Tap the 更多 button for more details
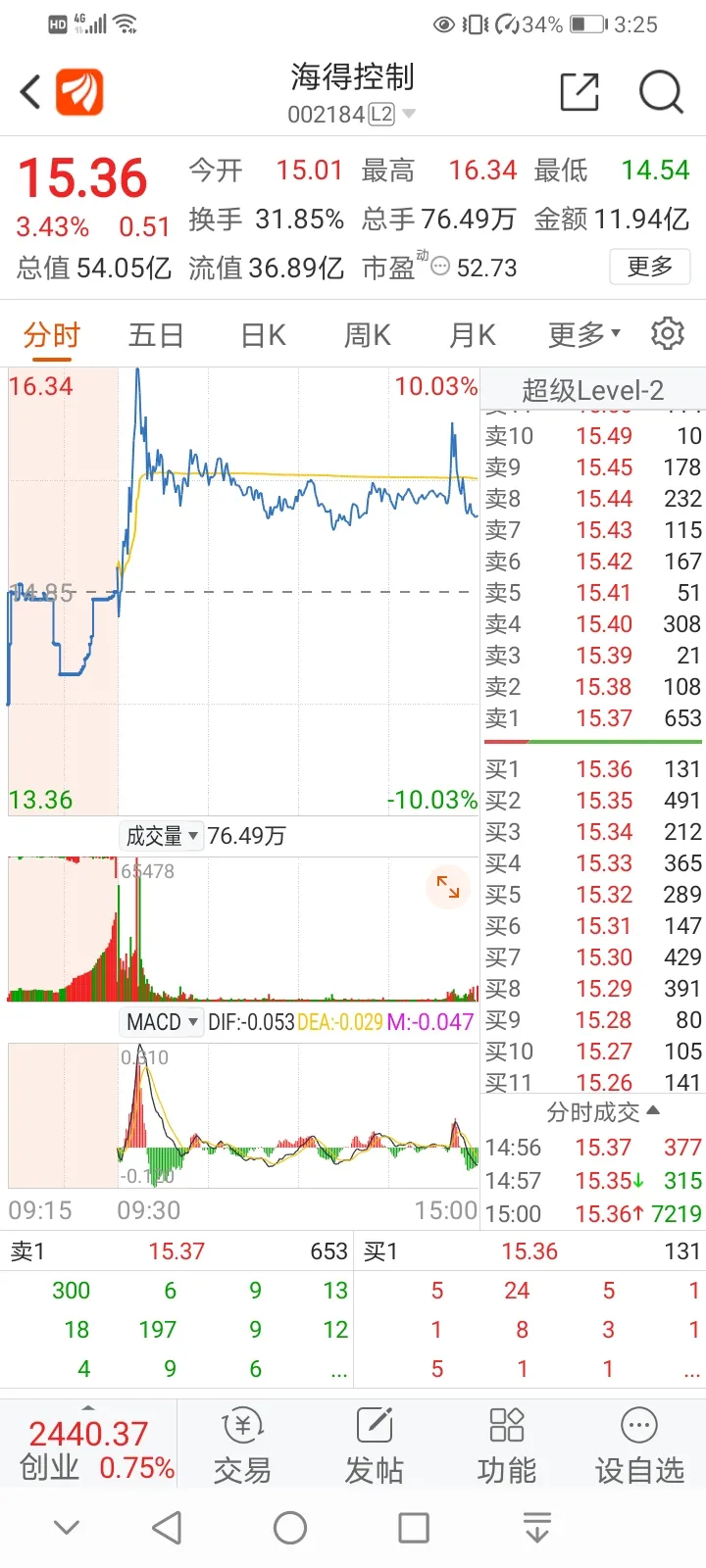706x1568 pixels. (x=649, y=267)
